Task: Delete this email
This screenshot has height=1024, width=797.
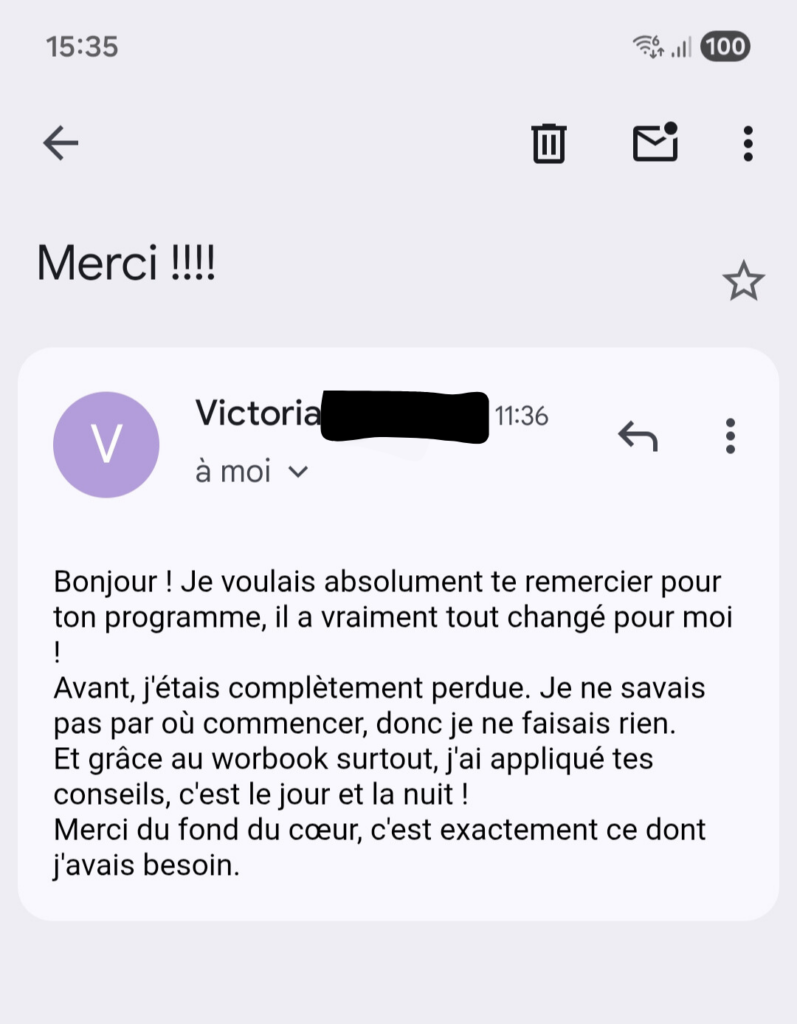Action: click(548, 143)
